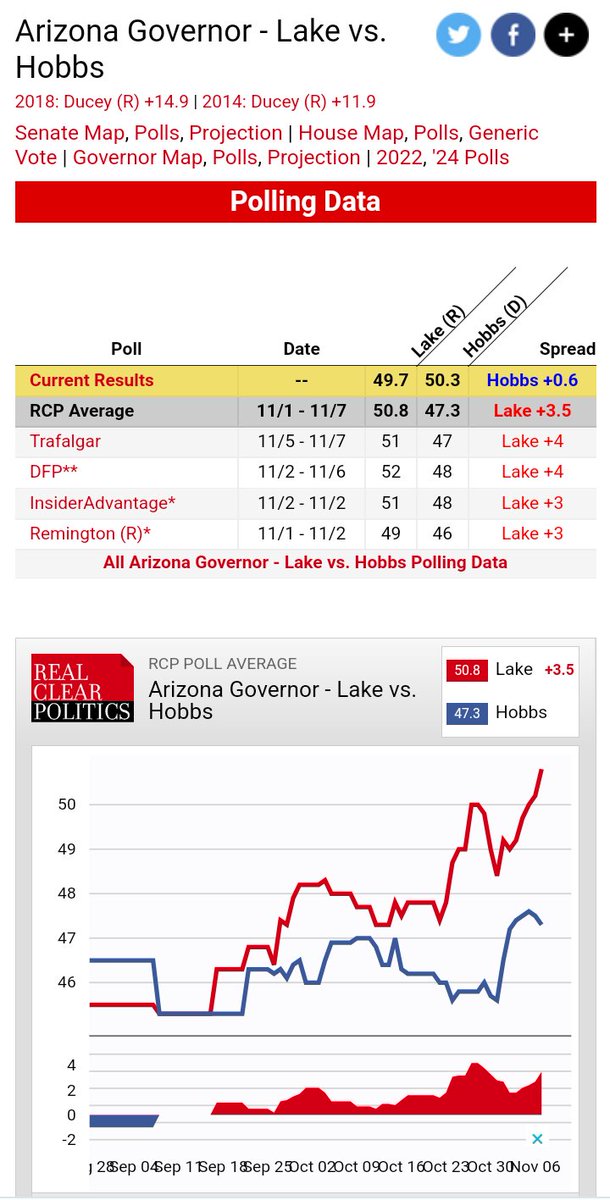Open the plus more-sharing options
The width and height of the screenshot is (610, 1200).
[x=566, y=36]
